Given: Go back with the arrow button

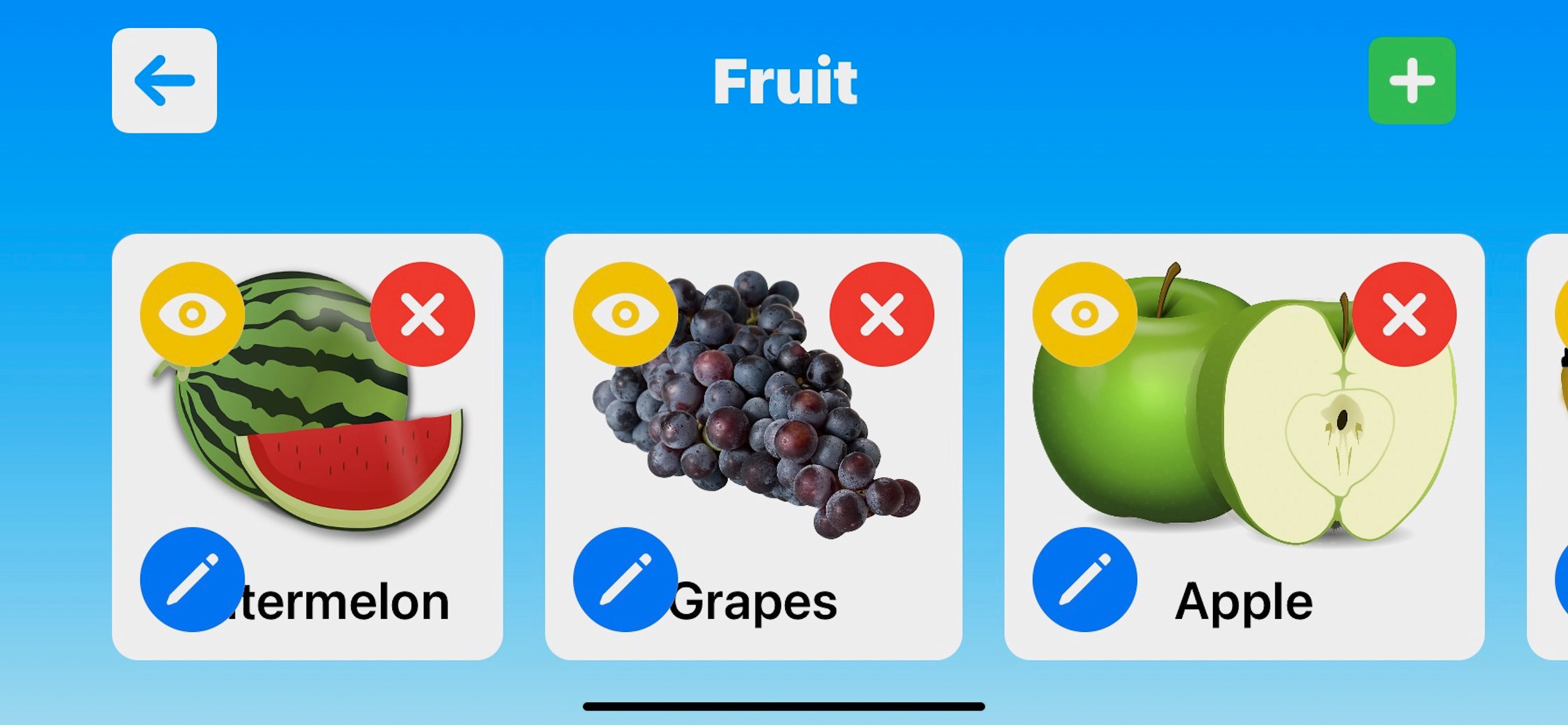Looking at the screenshot, I should pyautogui.click(x=164, y=80).
